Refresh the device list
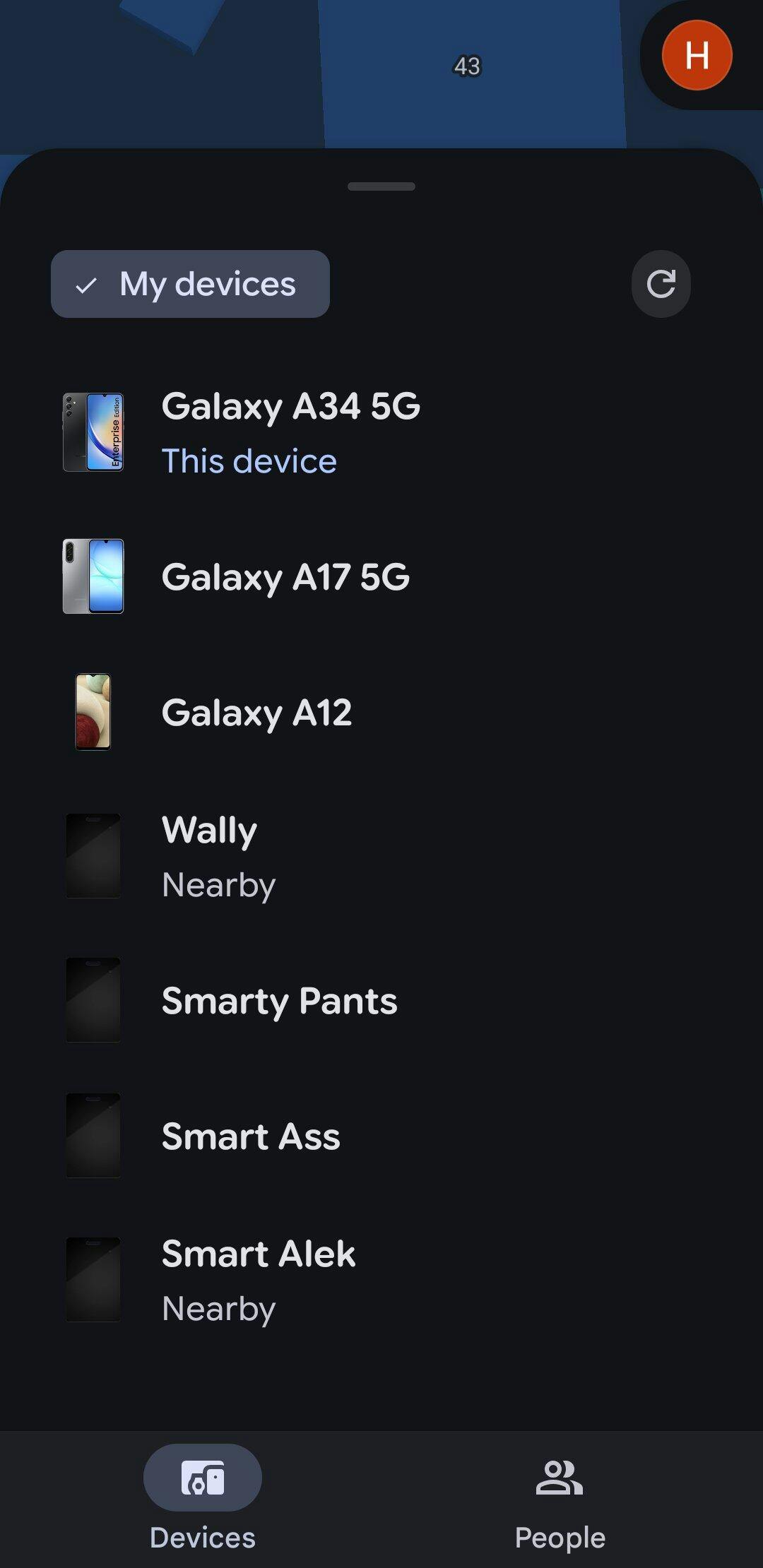Image resolution: width=763 pixels, height=1568 pixels. tap(661, 284)
